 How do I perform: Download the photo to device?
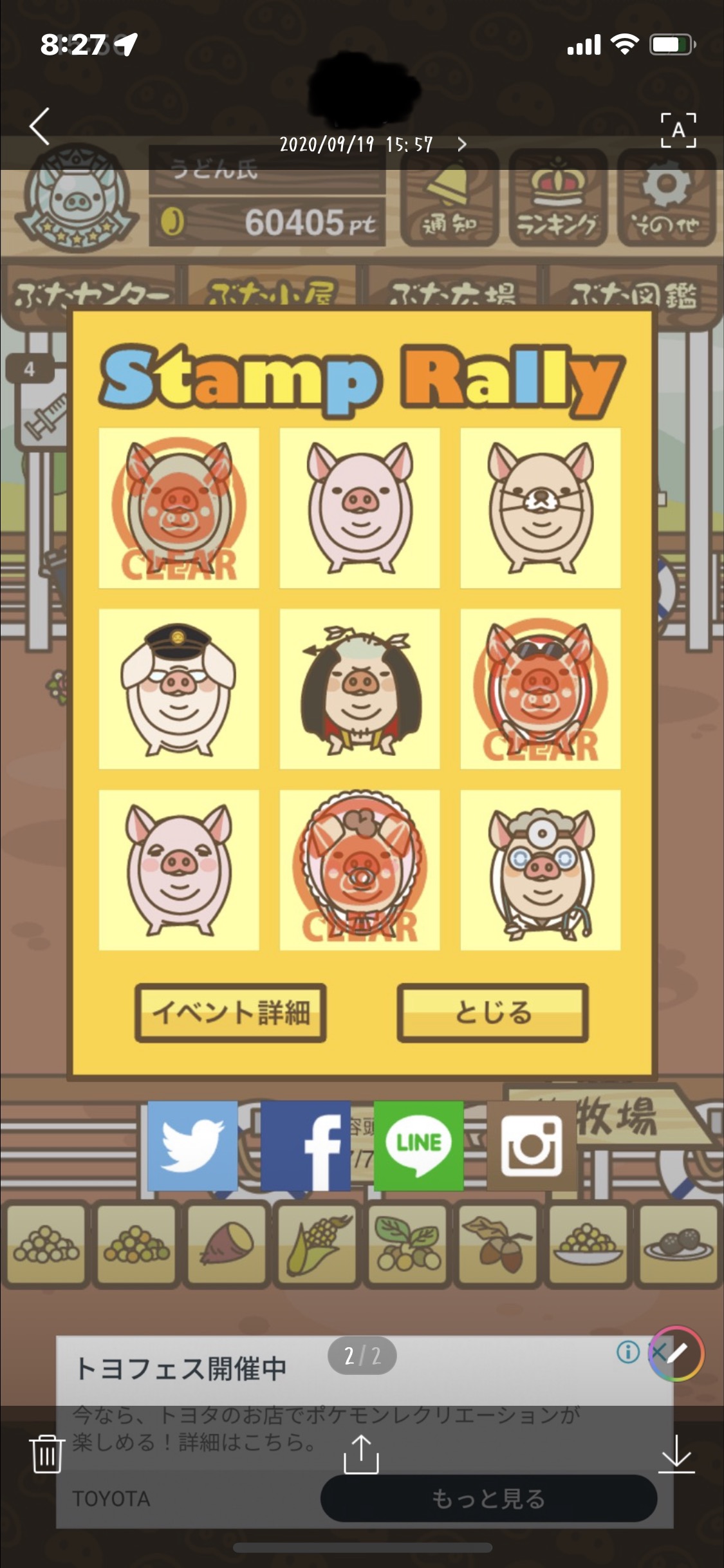[676, 1453]
